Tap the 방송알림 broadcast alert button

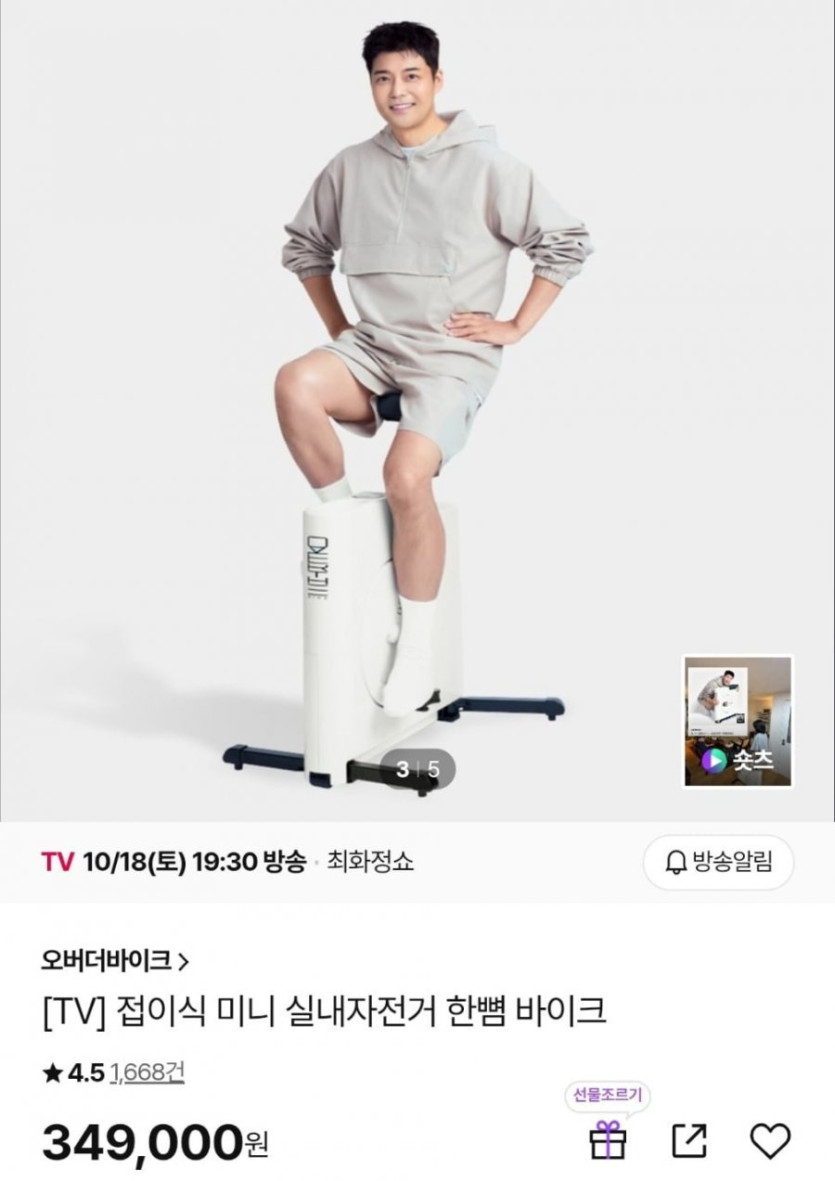pos(718,862)
